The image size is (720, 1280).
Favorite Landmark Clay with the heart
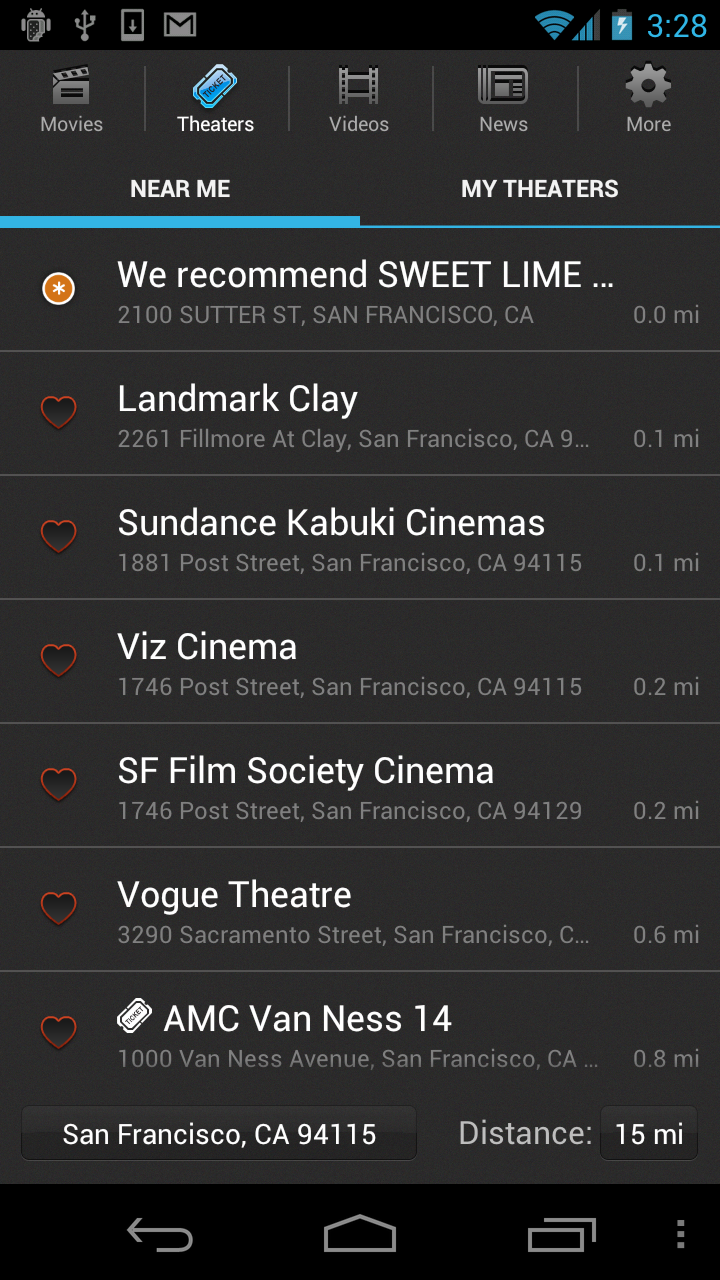pos(58,412)
